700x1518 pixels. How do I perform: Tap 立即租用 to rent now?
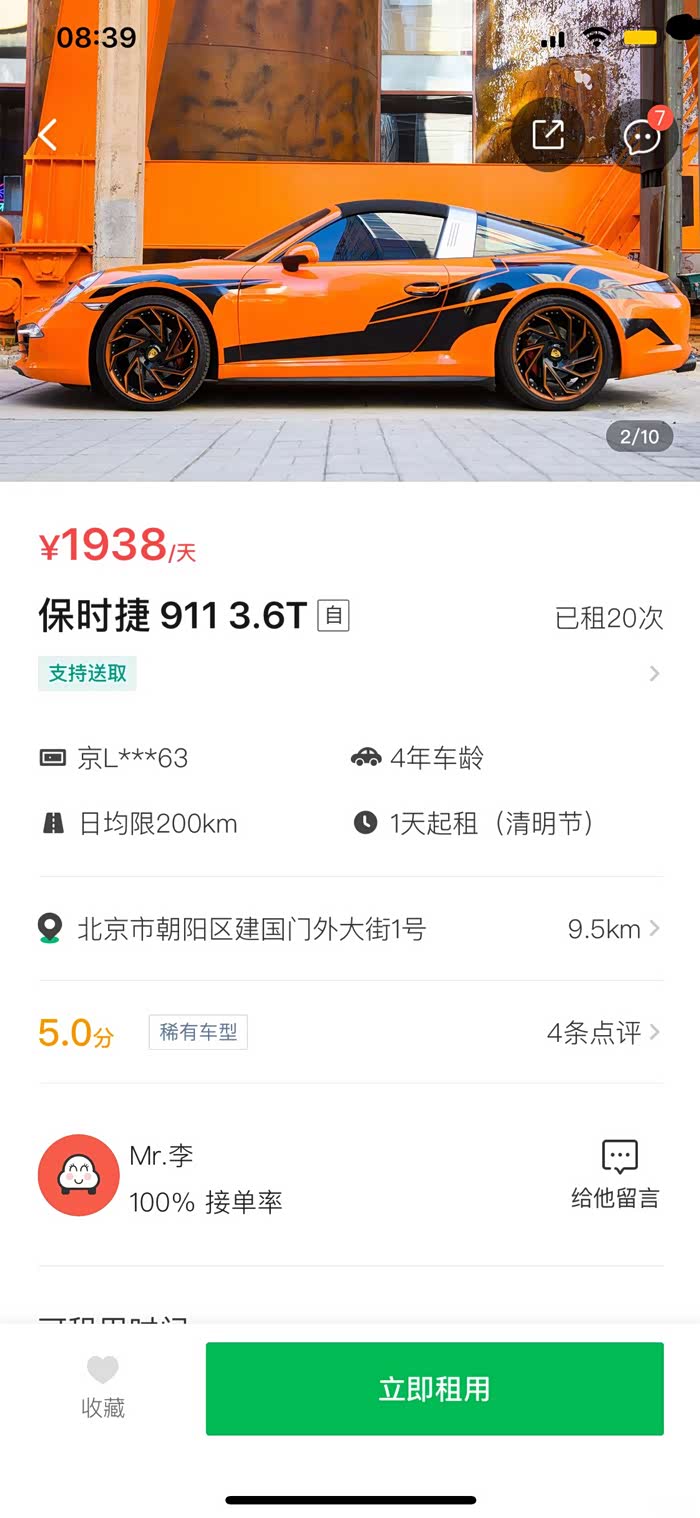[434, 1389]
